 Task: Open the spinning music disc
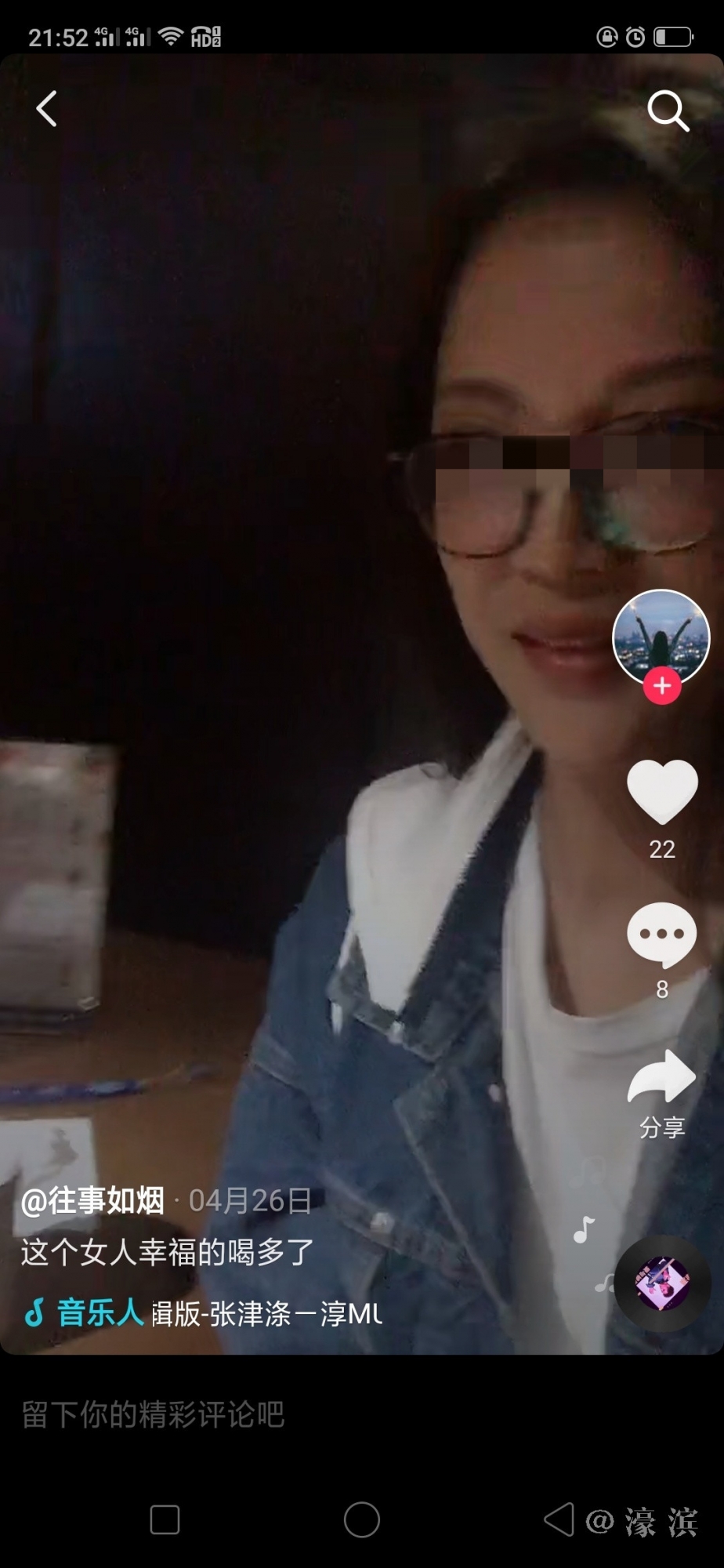point(662,1283)
